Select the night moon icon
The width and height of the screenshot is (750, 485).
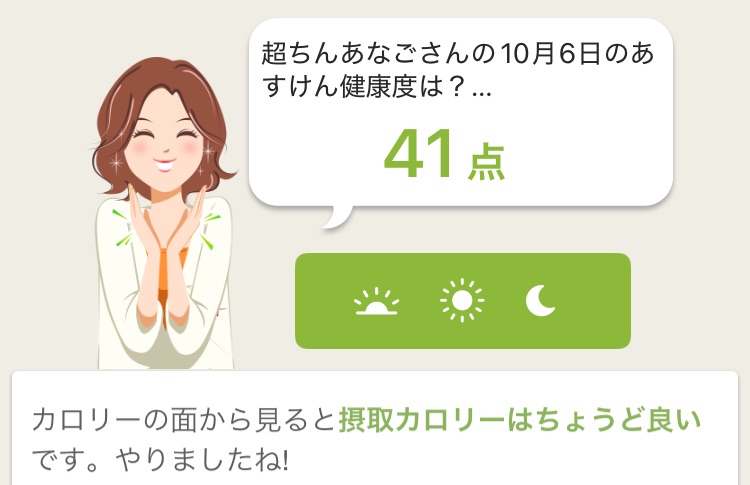pos(541,300)
